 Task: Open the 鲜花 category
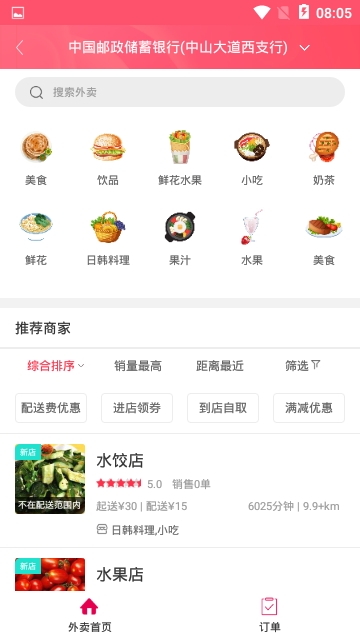point(36,238)
